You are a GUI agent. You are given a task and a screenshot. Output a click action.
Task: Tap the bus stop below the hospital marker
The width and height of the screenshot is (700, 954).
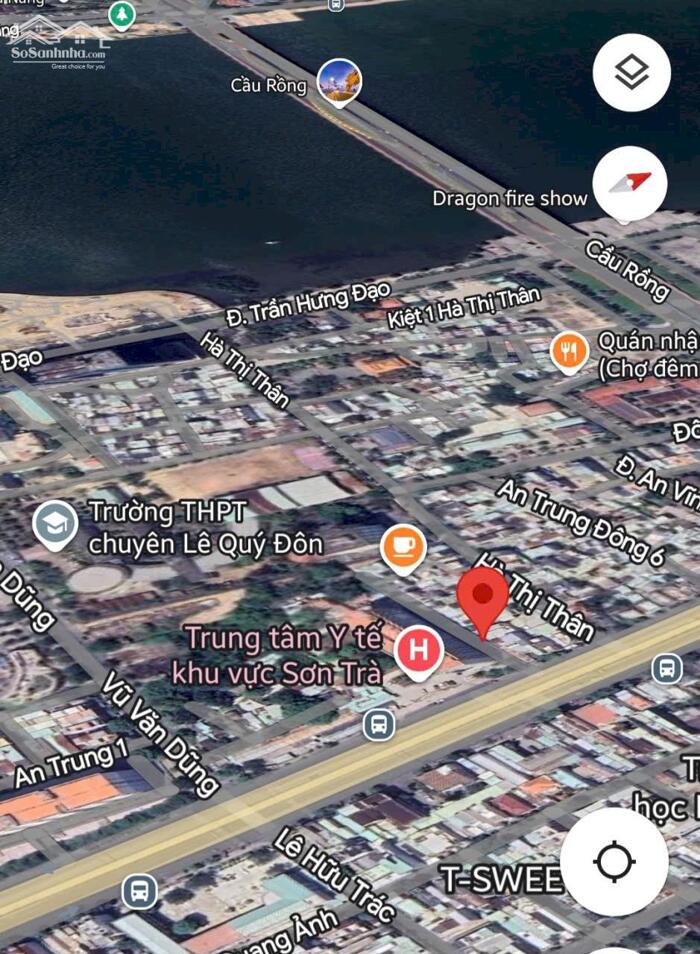(x=378, y=724)
